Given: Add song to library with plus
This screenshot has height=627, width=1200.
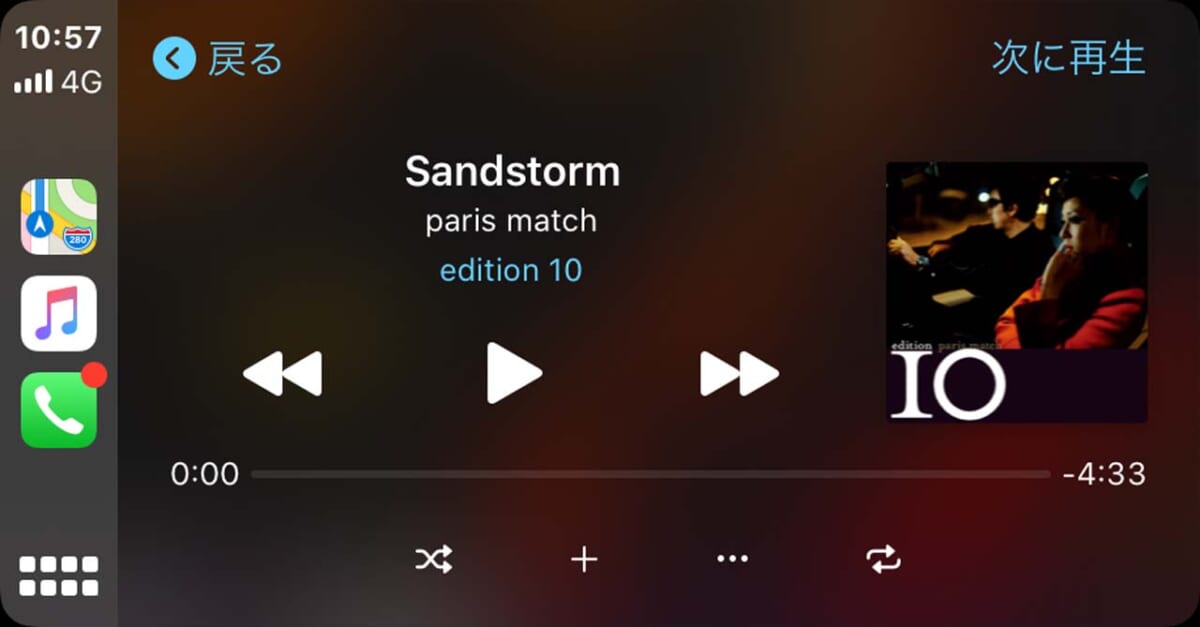Looking at the screenshot, I should click(x=584, y=559).
